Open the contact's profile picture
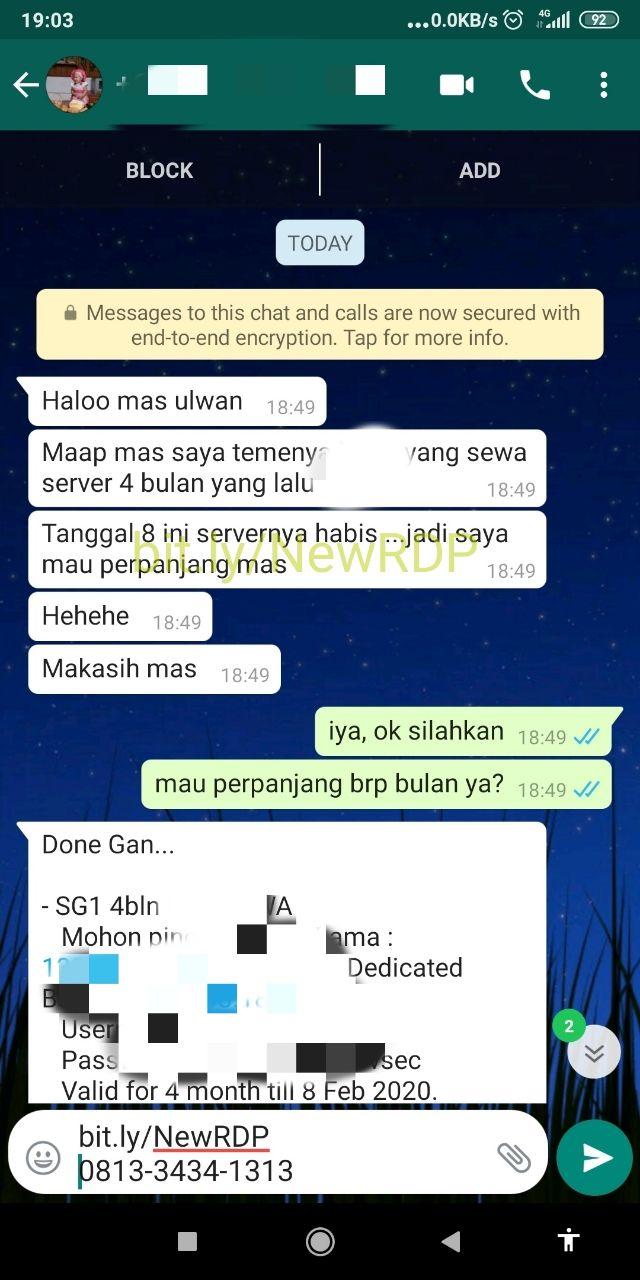This screenshot has height=1280, width=640. pyautogui.click(x=73, y=86)
